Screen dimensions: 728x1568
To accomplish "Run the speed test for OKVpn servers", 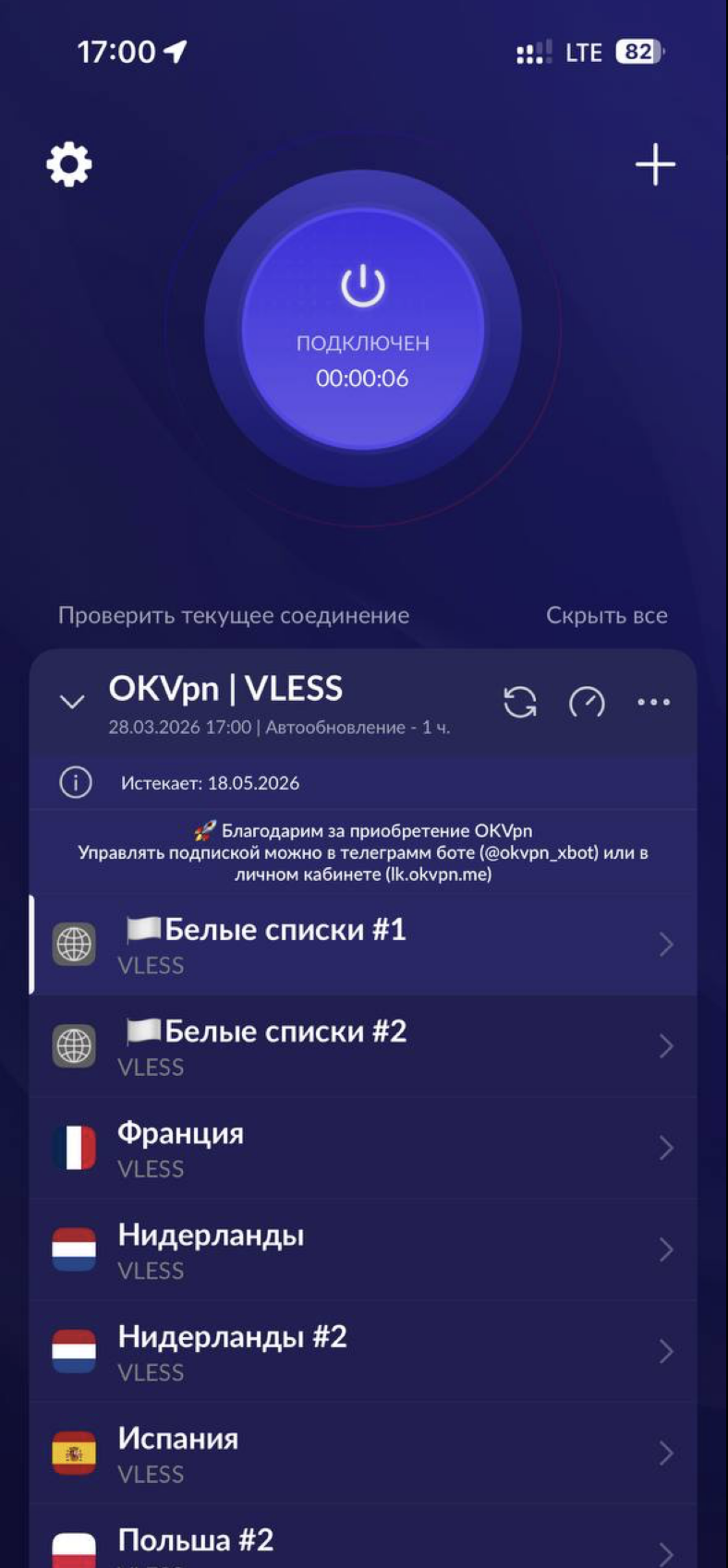I will (587, 702).
